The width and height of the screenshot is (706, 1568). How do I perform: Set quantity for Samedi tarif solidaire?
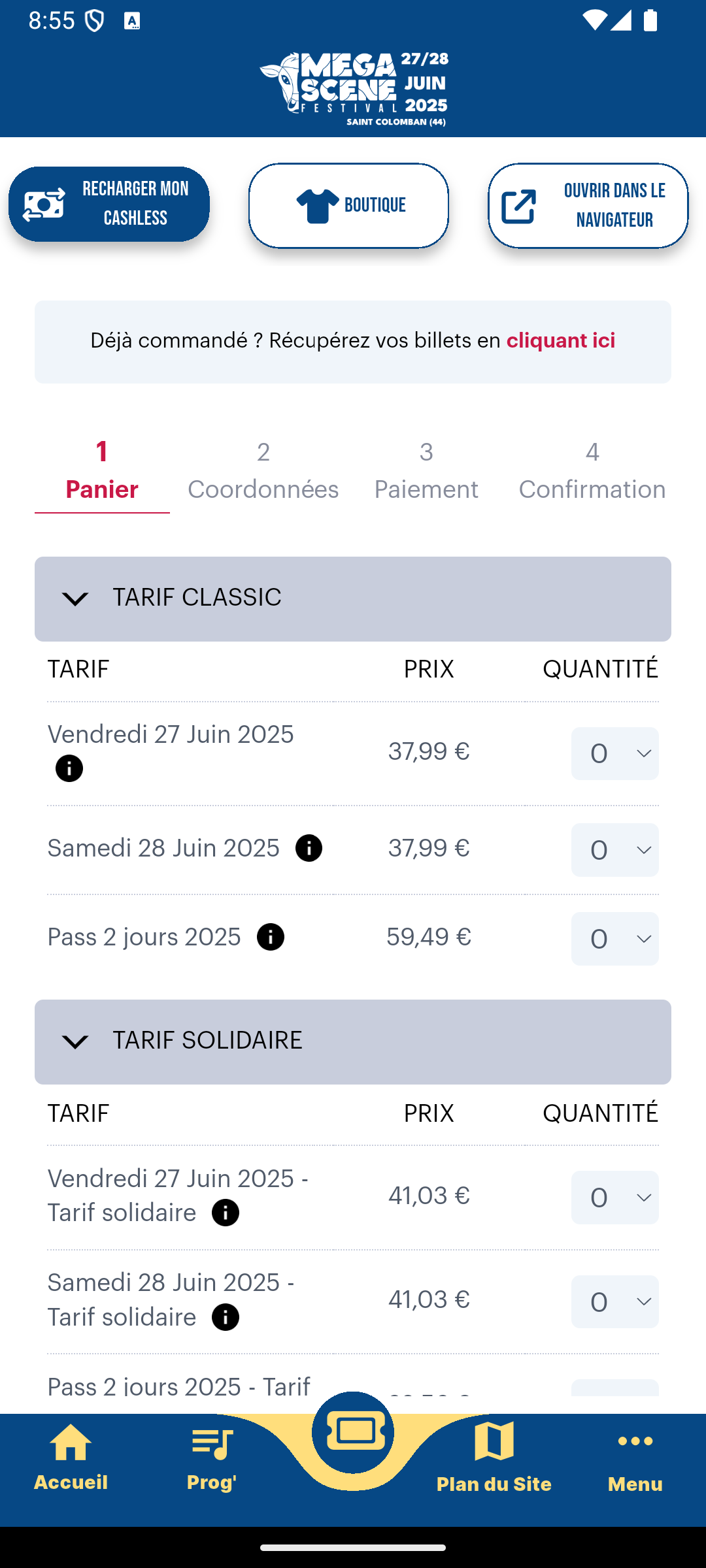tap(614, 1301)
